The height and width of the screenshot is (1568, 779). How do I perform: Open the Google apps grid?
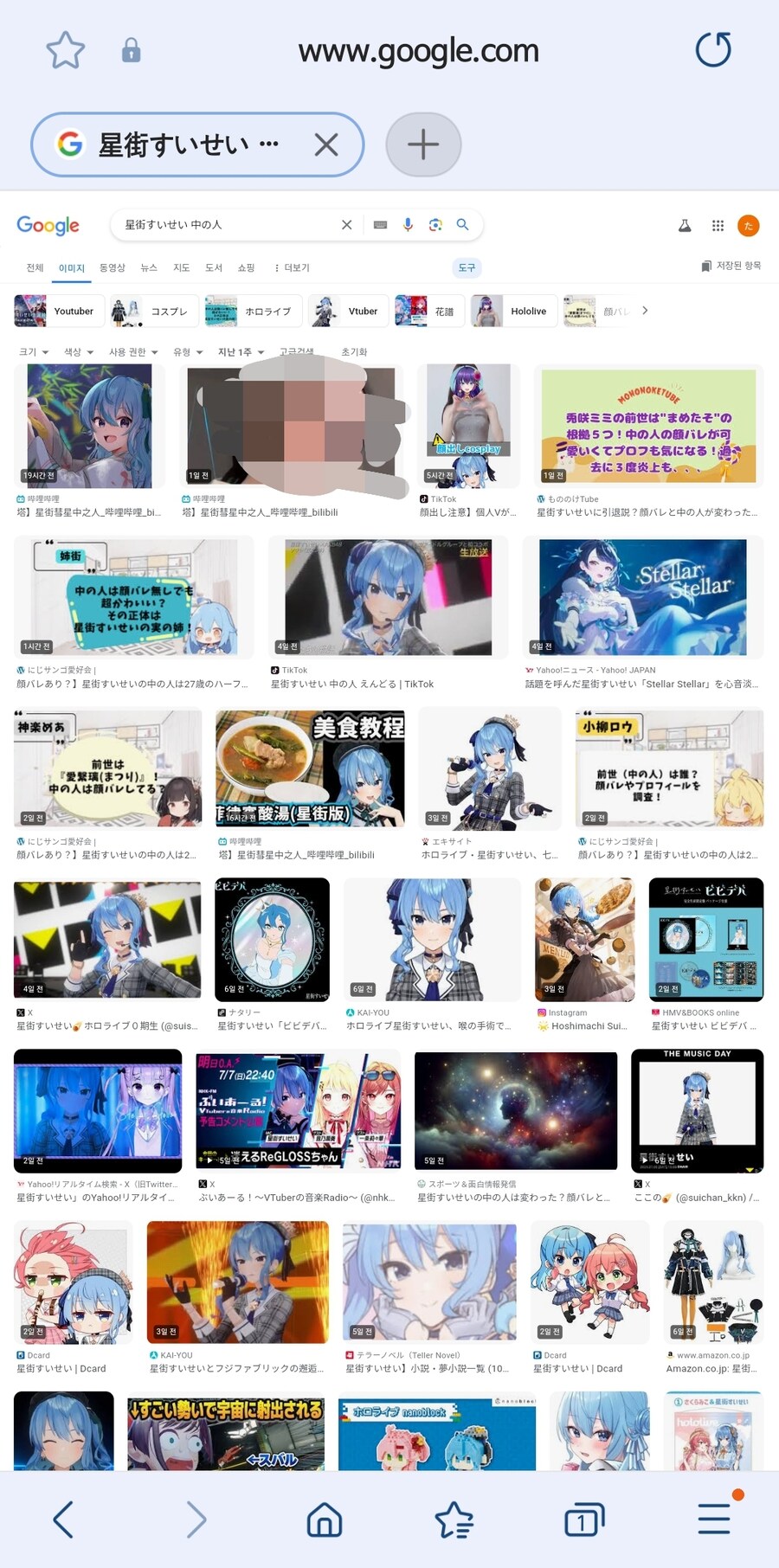point(718,226)
